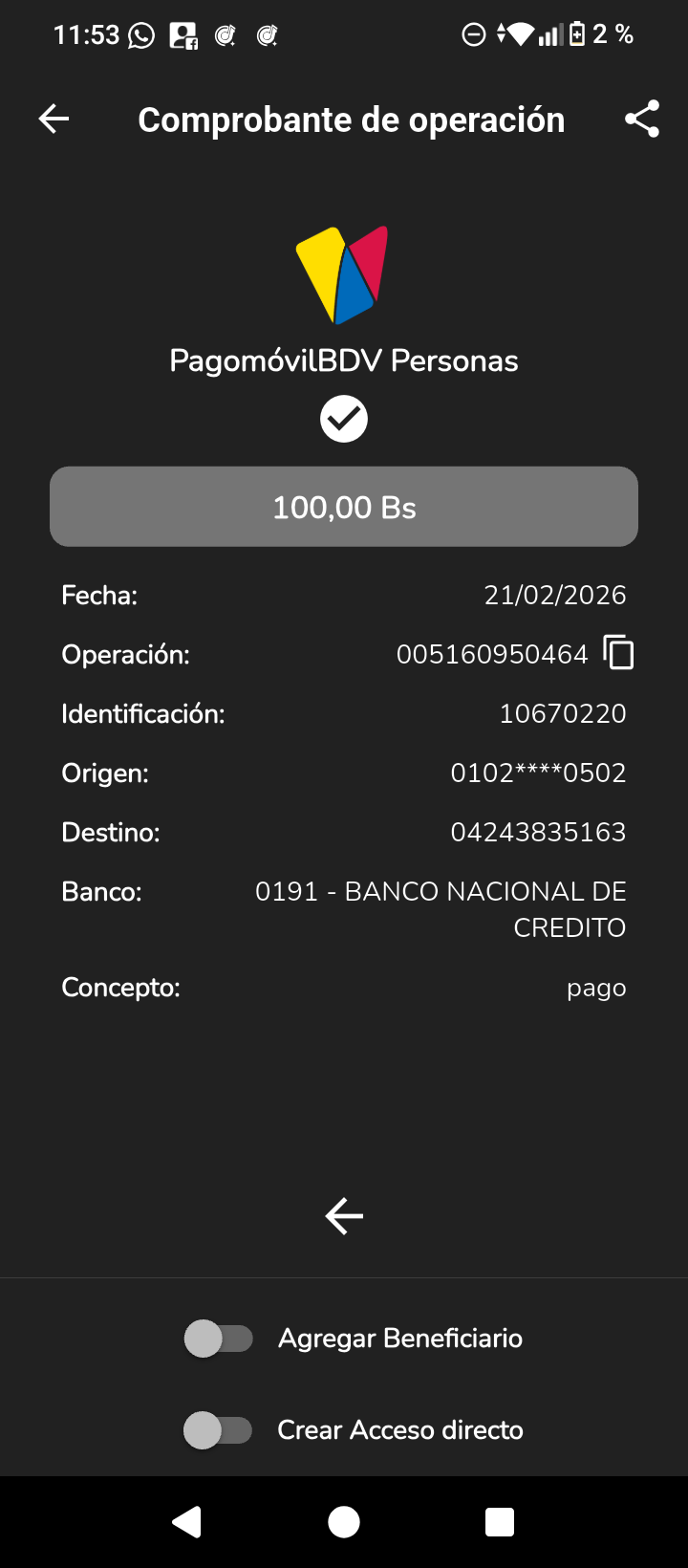Go to the home screen
The width and height of the screenshot is (688, 1568).
pyautogui.click(x=344, y=1521)
